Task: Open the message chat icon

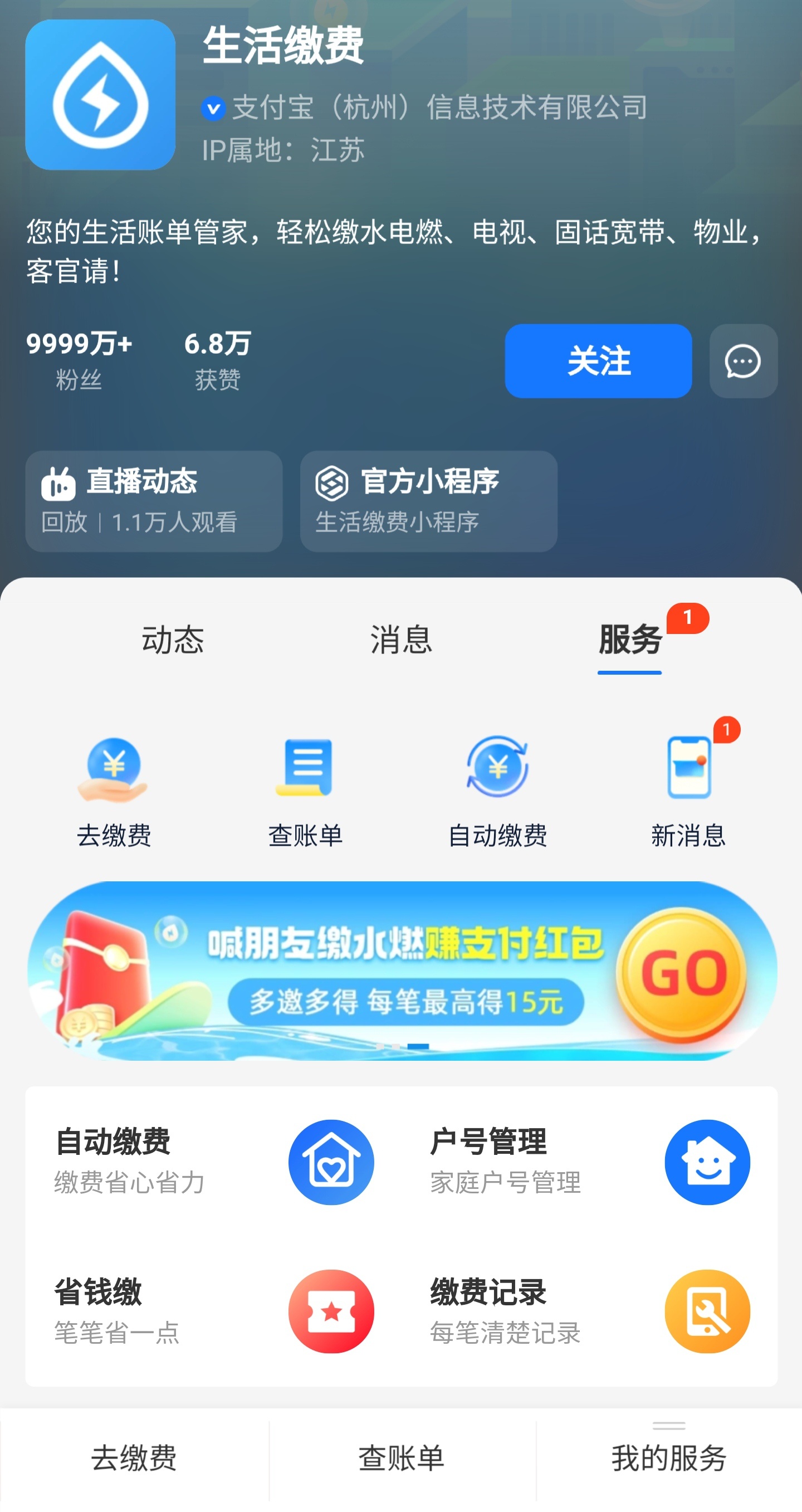Action: pos(743,361)
